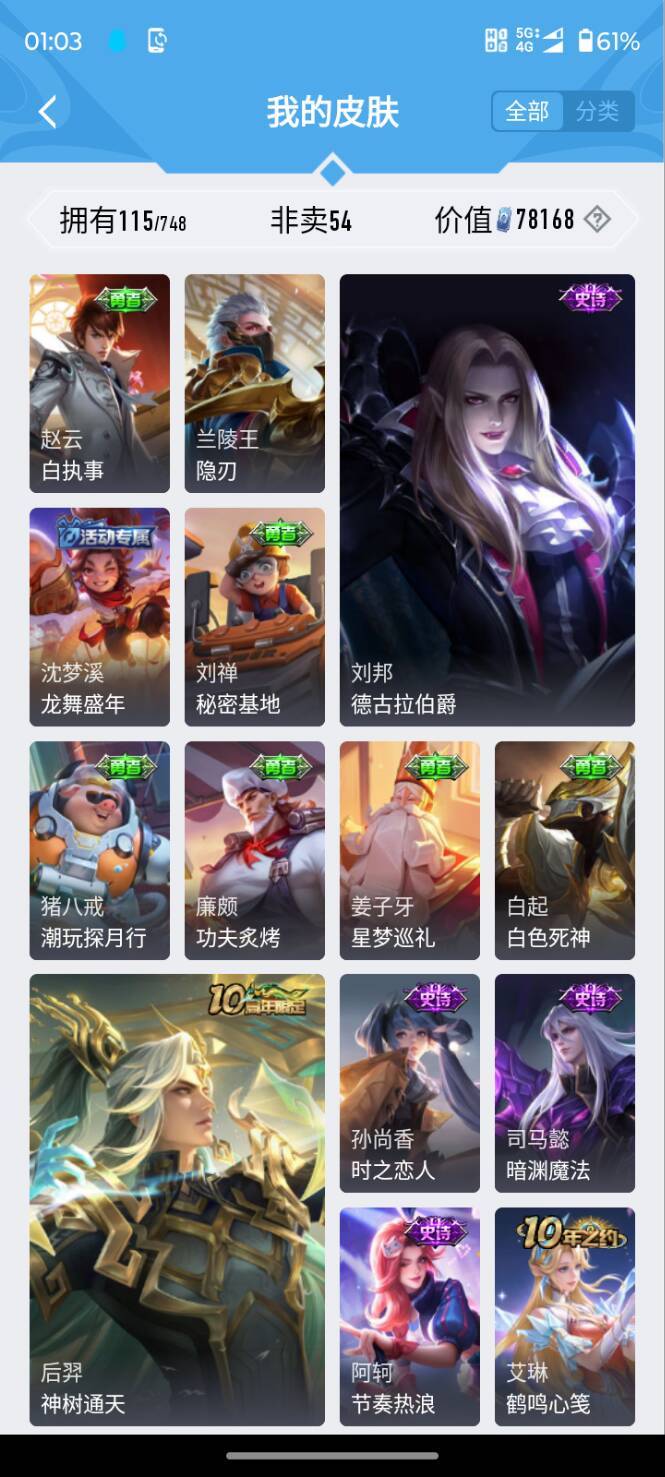
Task: View 廉颇 功夫炙烤 skin
Action: coord(255,850)
